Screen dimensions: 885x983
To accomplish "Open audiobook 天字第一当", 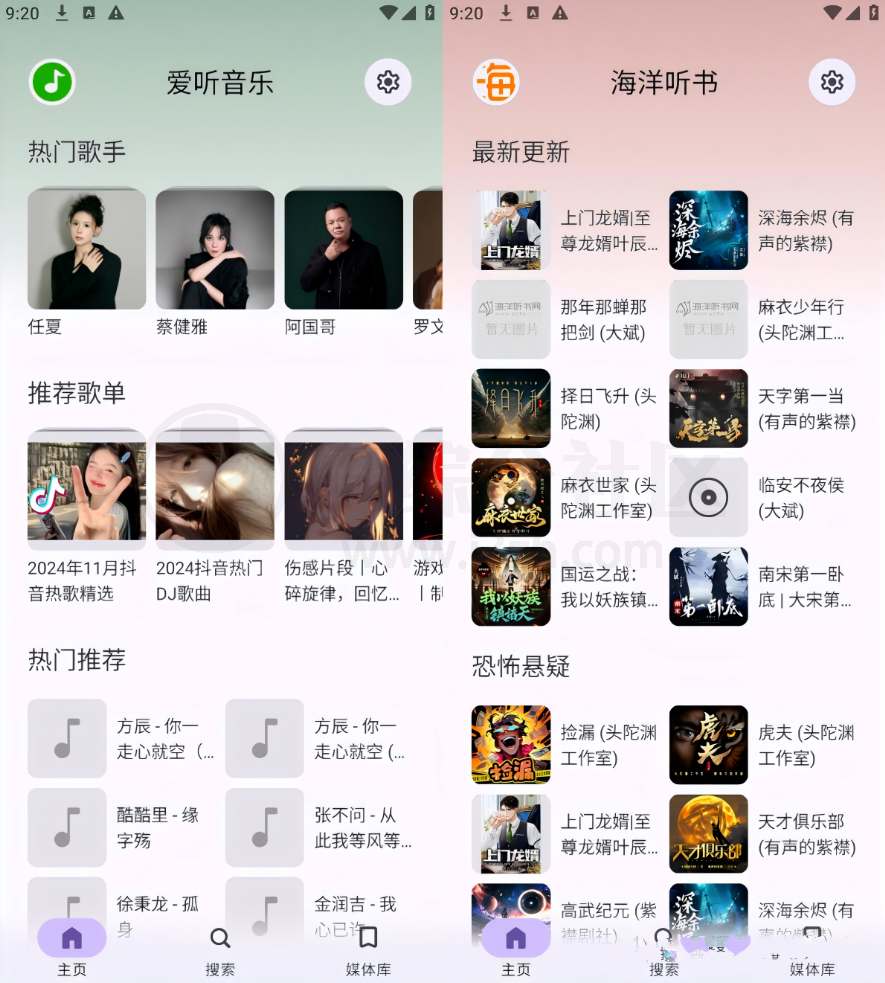I will tap(763, 408).
